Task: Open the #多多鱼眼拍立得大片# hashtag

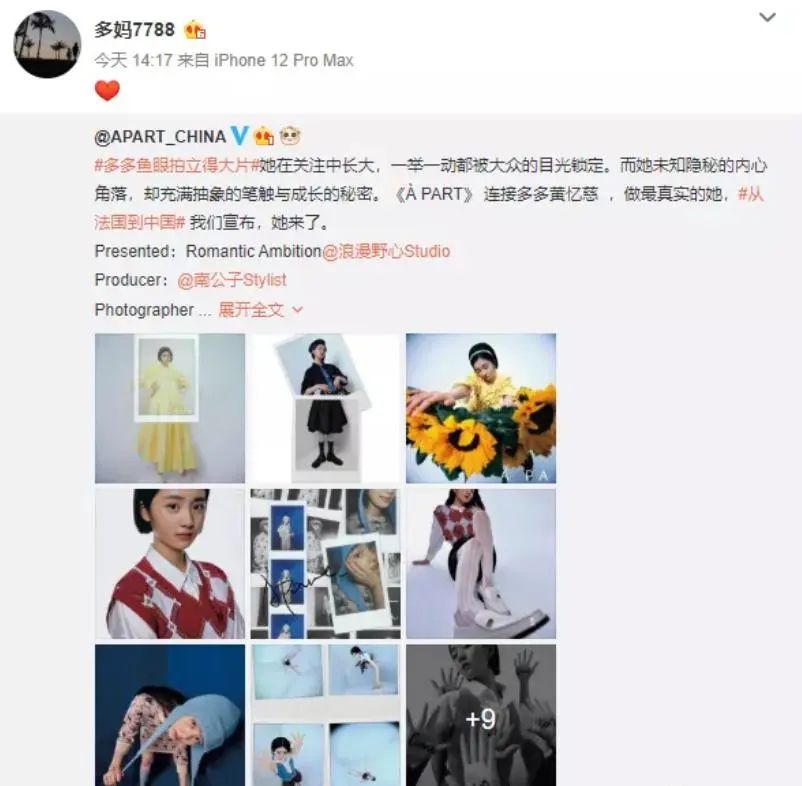Action: click(x=172, y=165)
